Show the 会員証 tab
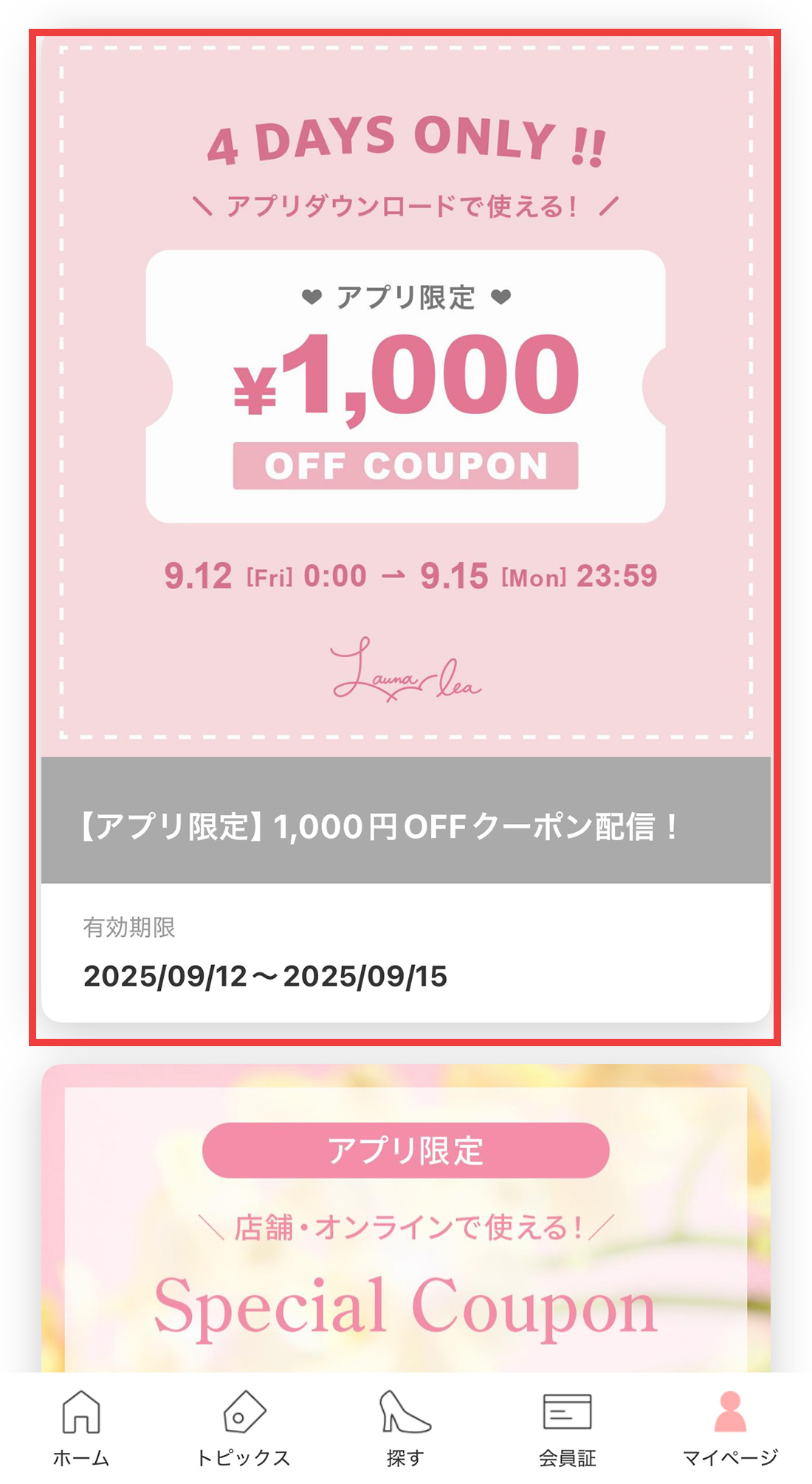Viewport: 812px width, 1484px height. tap(567, 1429)
